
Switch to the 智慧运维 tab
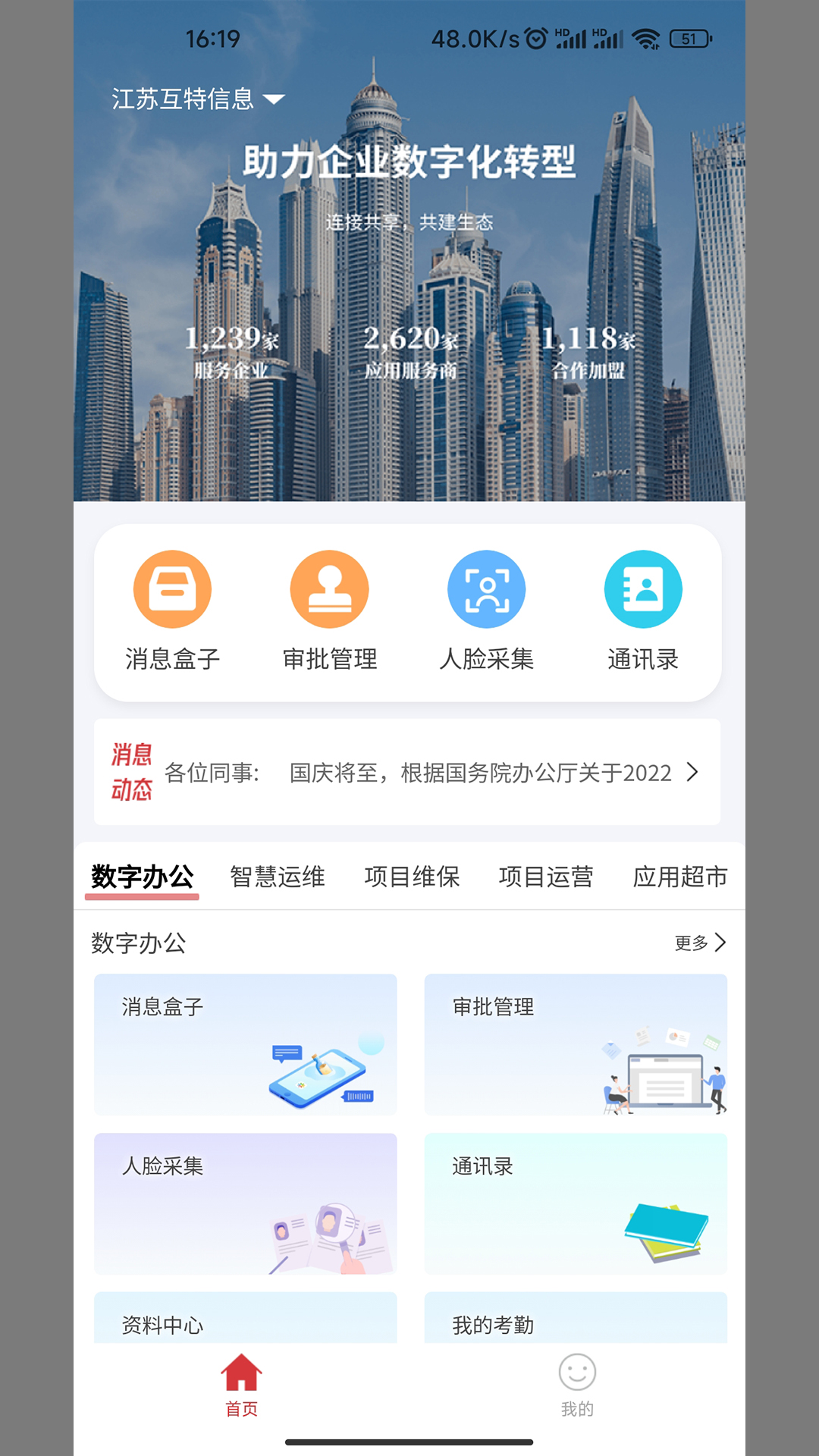(277, 876)
